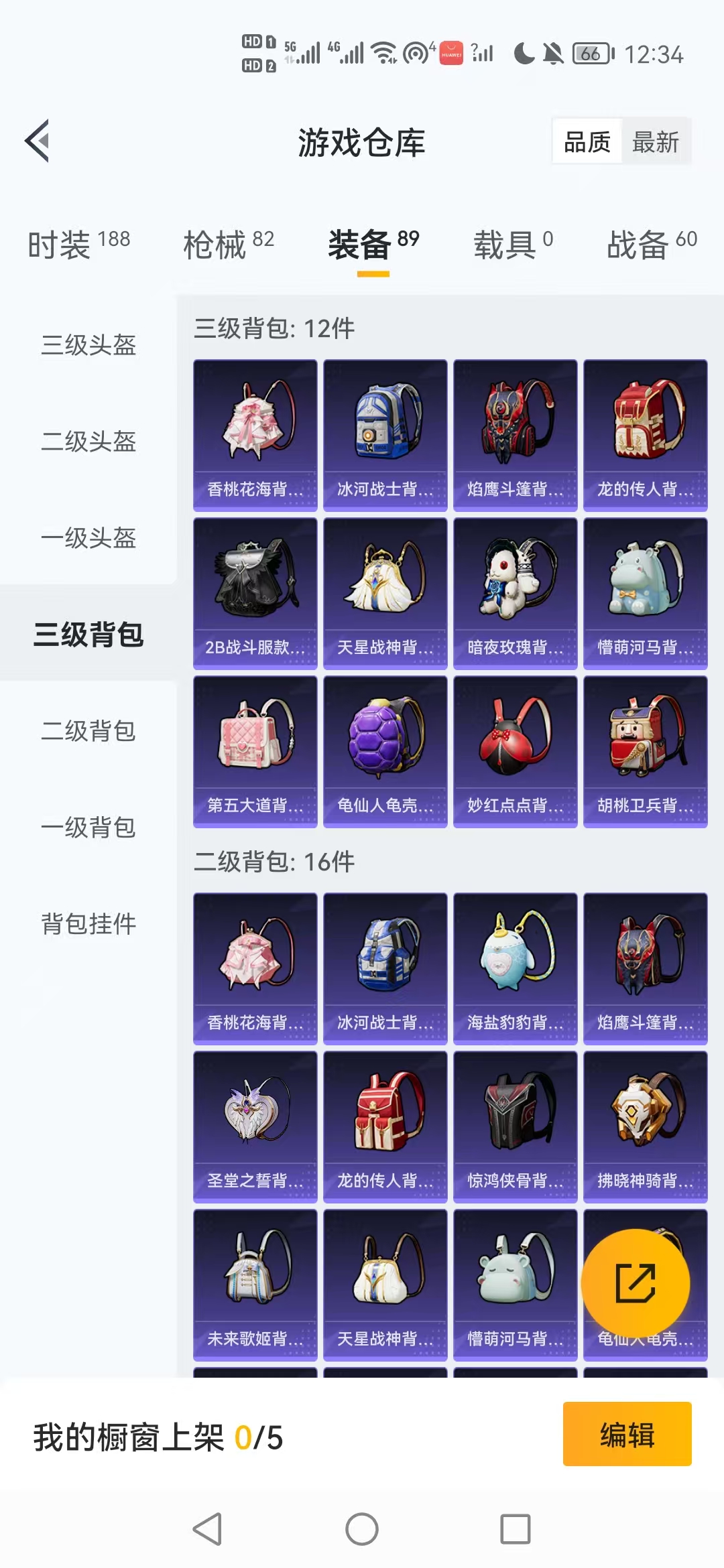724x1568 pixels.
Task: Select 三级头盔 in the side menu
Action: 88,345
